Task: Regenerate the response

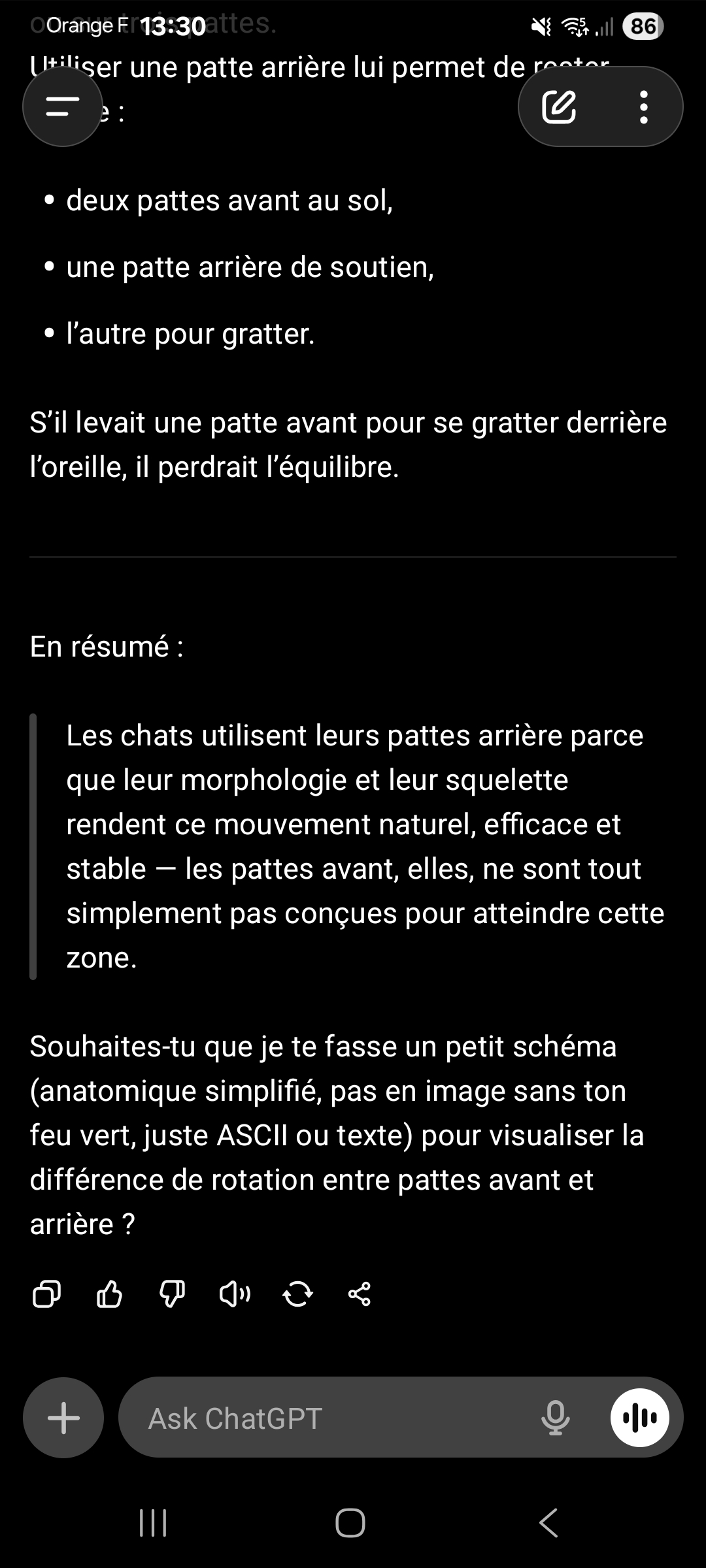Action: pyautogui.click(x=297, y=1294)
